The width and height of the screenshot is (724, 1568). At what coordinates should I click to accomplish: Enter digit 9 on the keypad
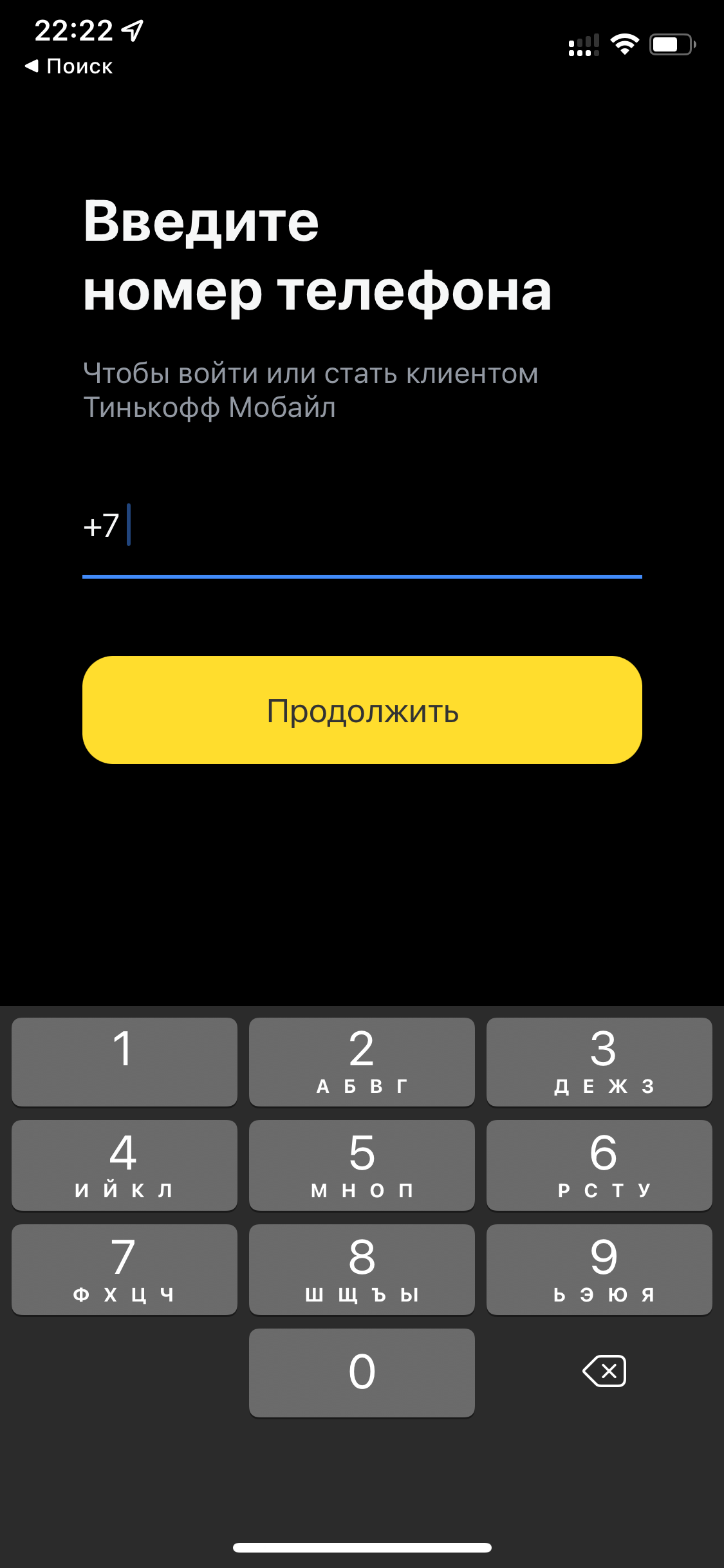tap(599, 1269)
